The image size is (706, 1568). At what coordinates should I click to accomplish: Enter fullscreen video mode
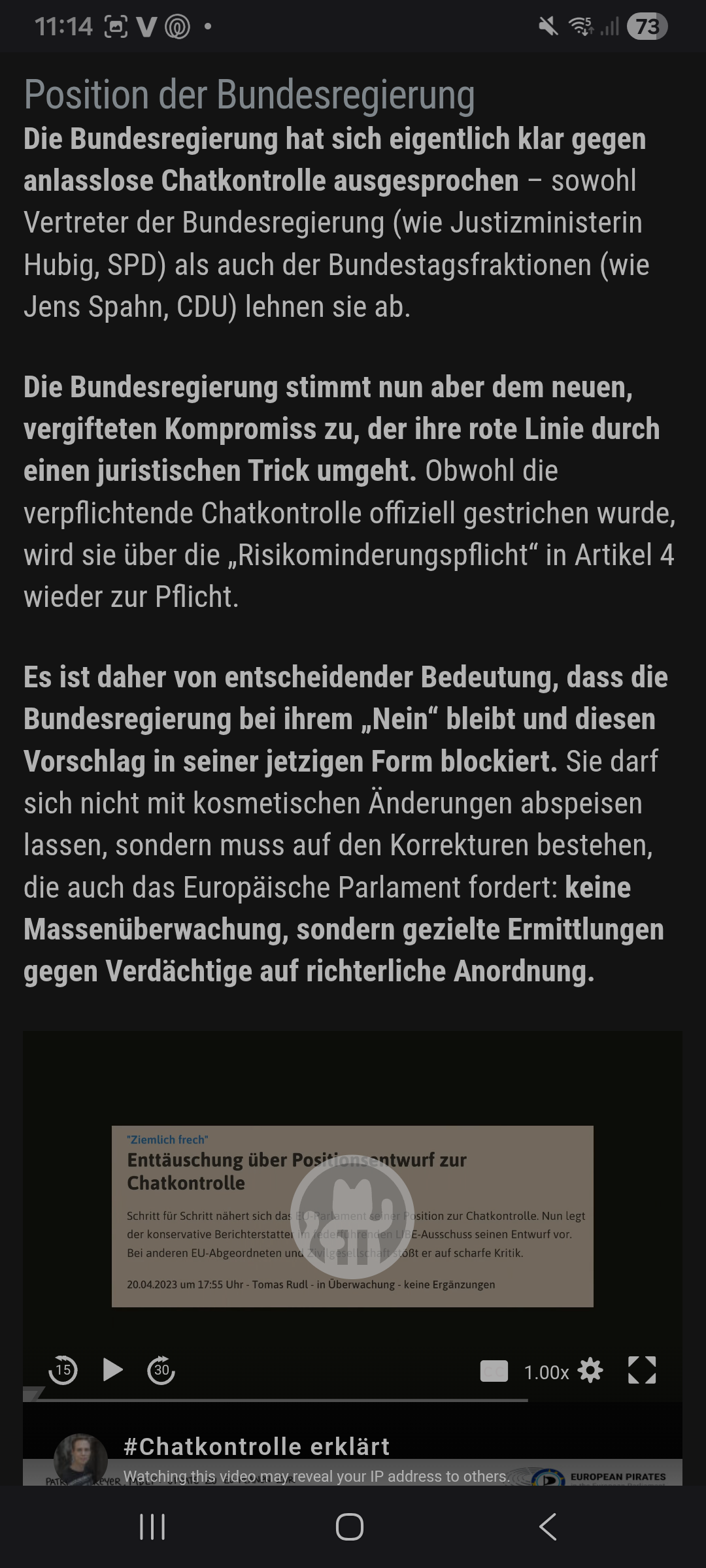(641, 1371)
